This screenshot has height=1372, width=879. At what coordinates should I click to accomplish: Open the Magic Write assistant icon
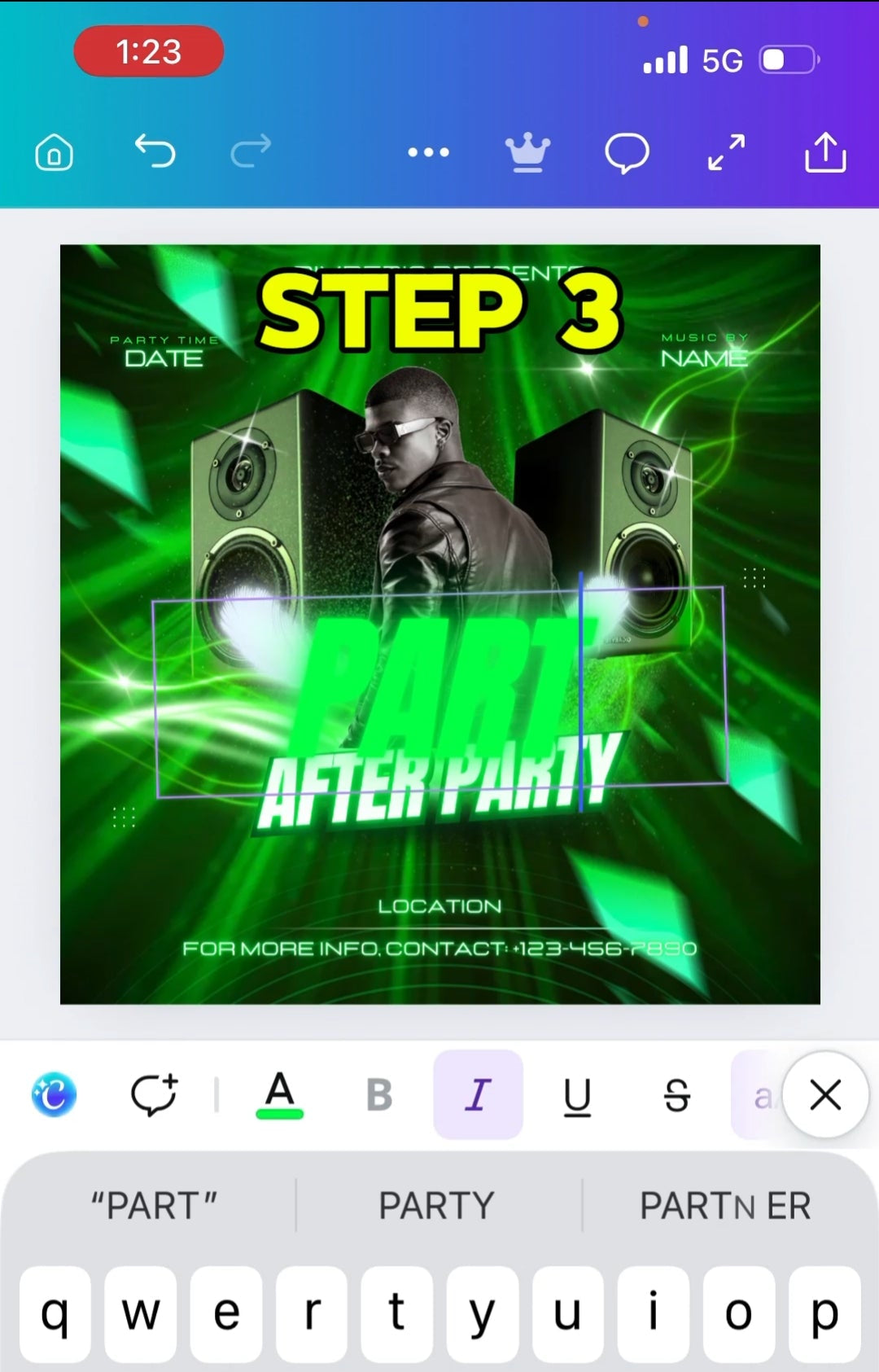[54, 1094]
